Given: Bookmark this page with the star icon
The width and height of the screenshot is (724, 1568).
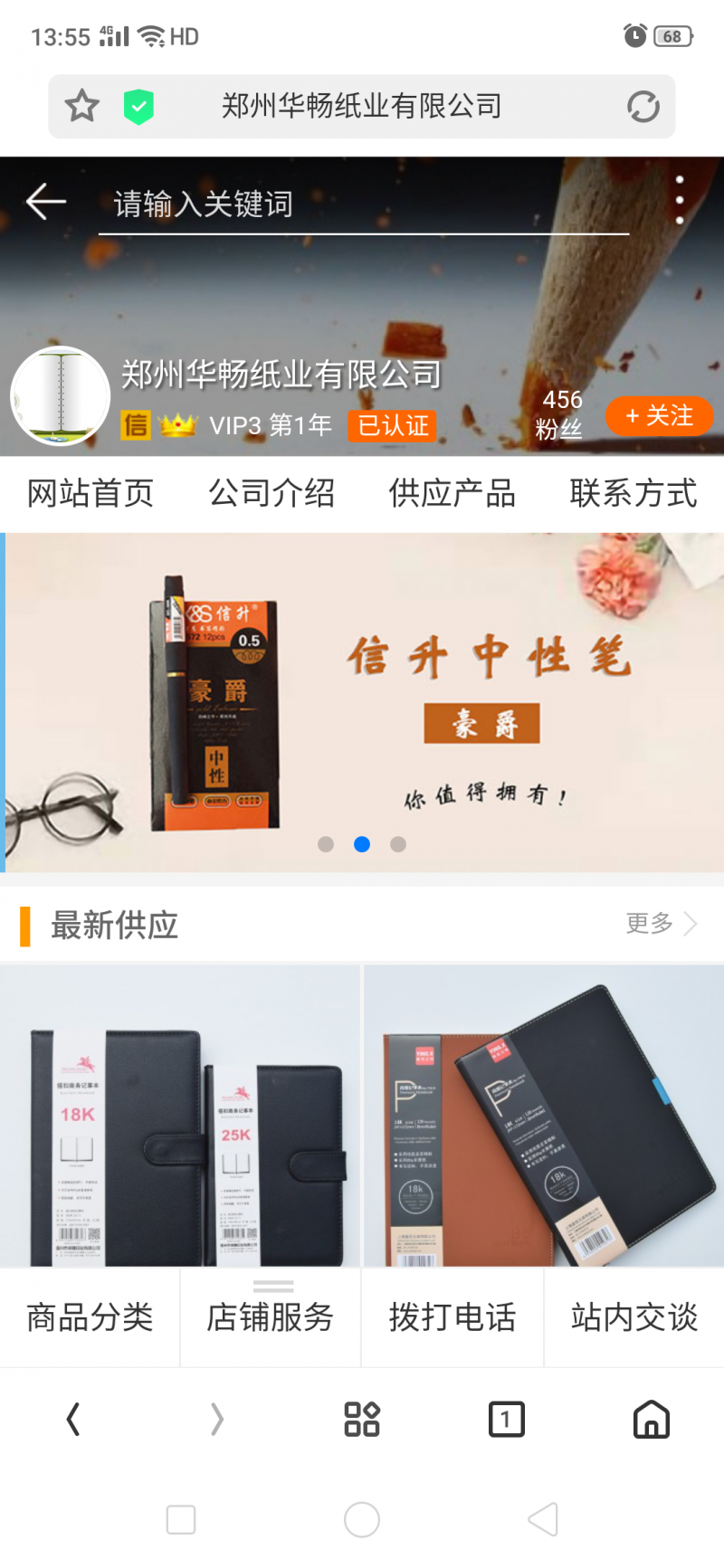Looking at the screenshot, I should point(81,107).
